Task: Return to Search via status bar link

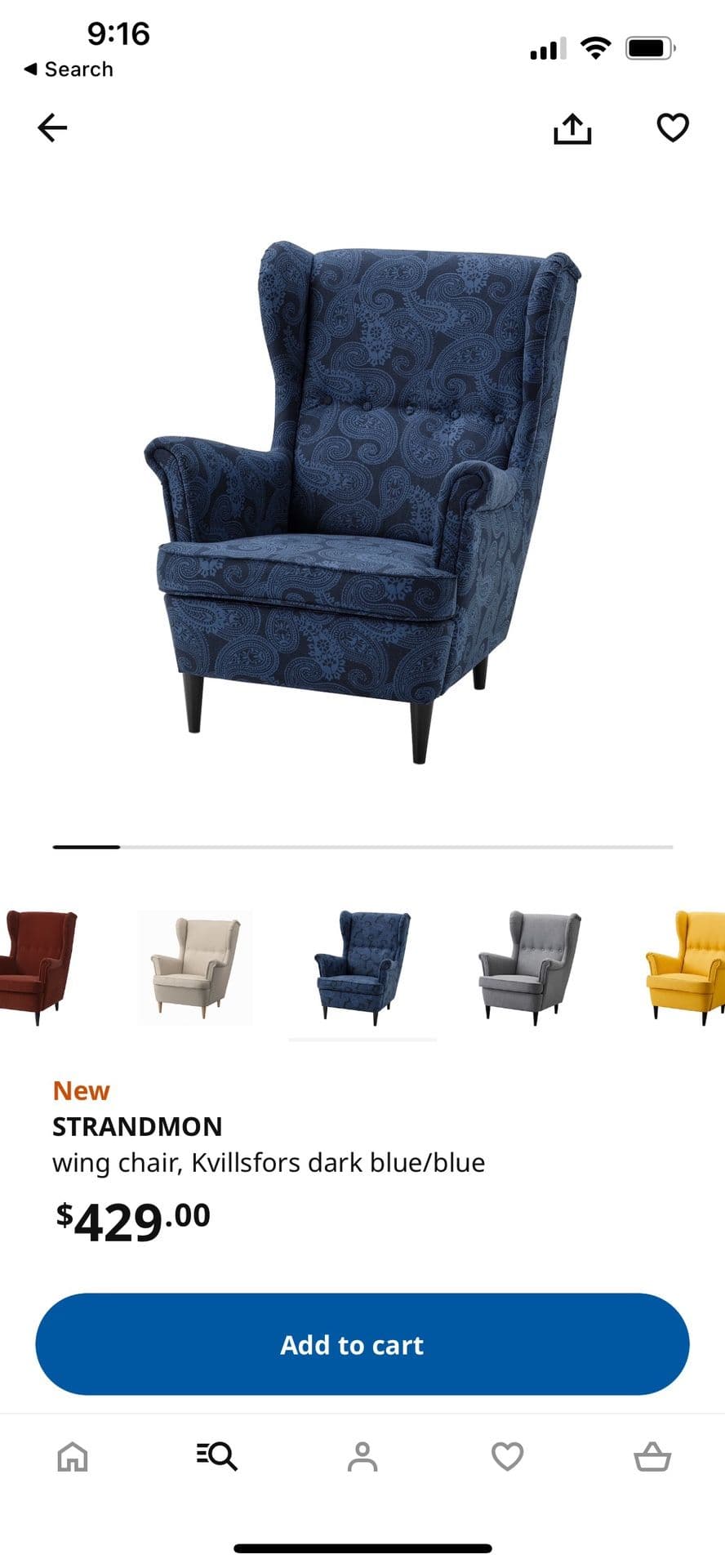Action: [x=69, y=69]
